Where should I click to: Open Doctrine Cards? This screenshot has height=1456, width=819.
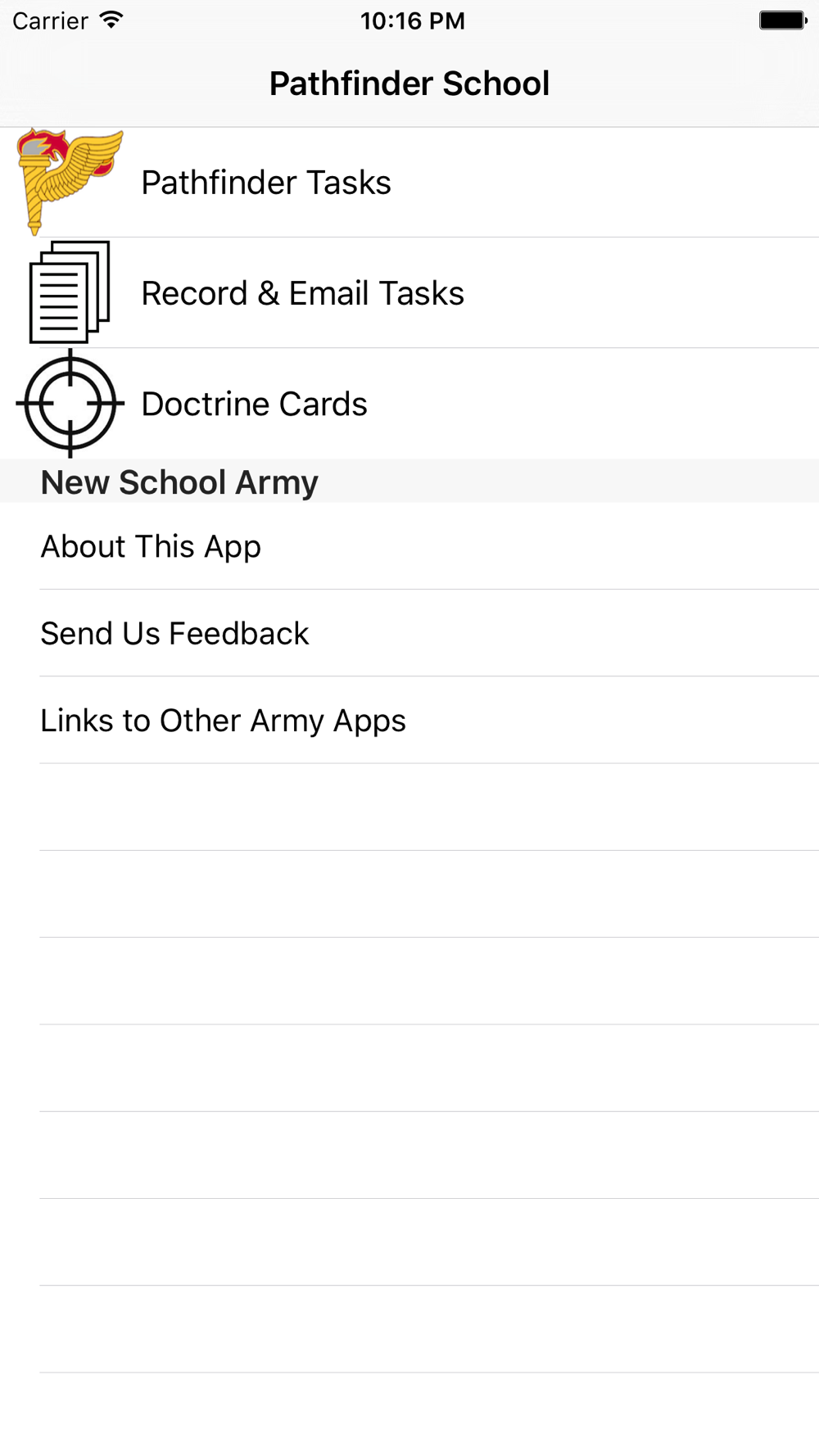click(x=409, y=404)
